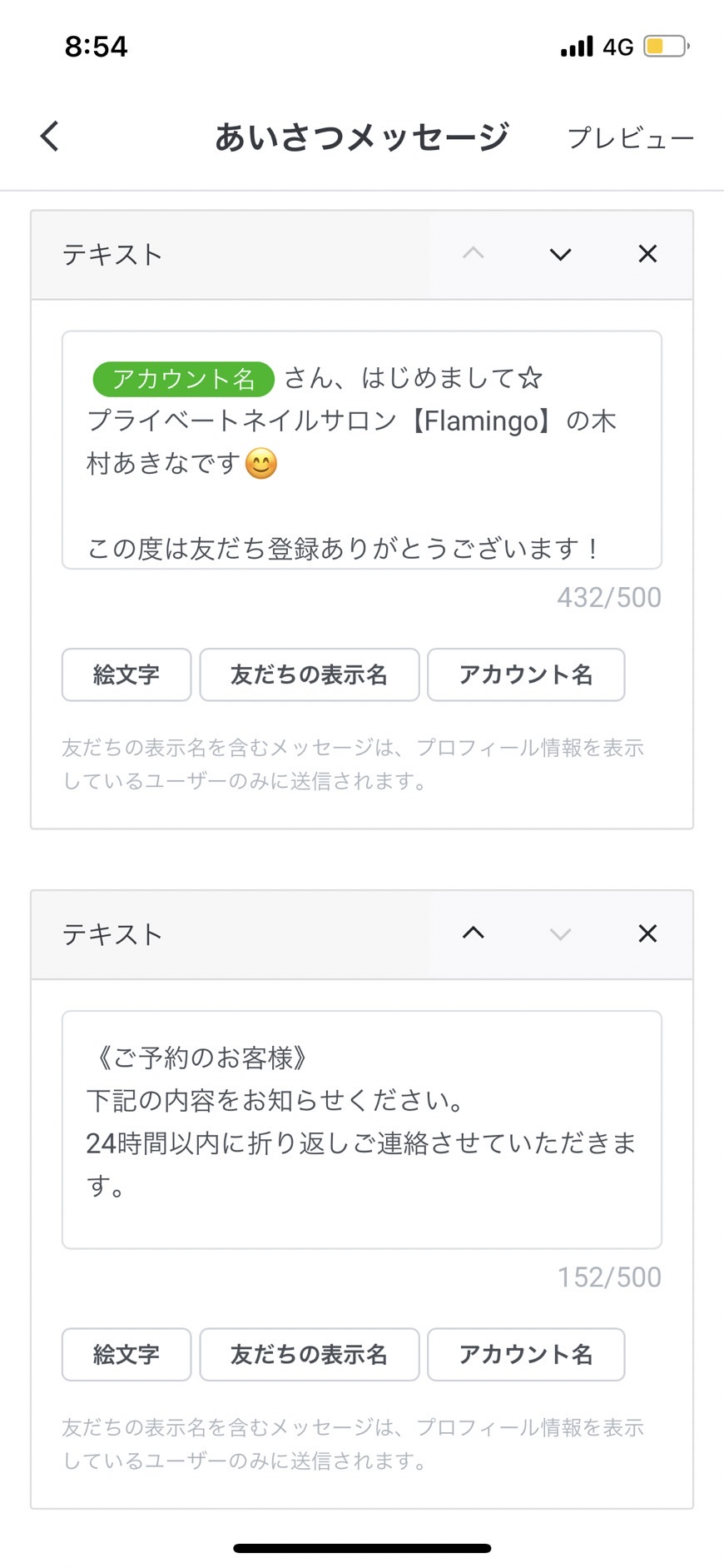Insert 絵文字 into the first message
Viewport: 724px width, 1568px height.
pos(126,674)
